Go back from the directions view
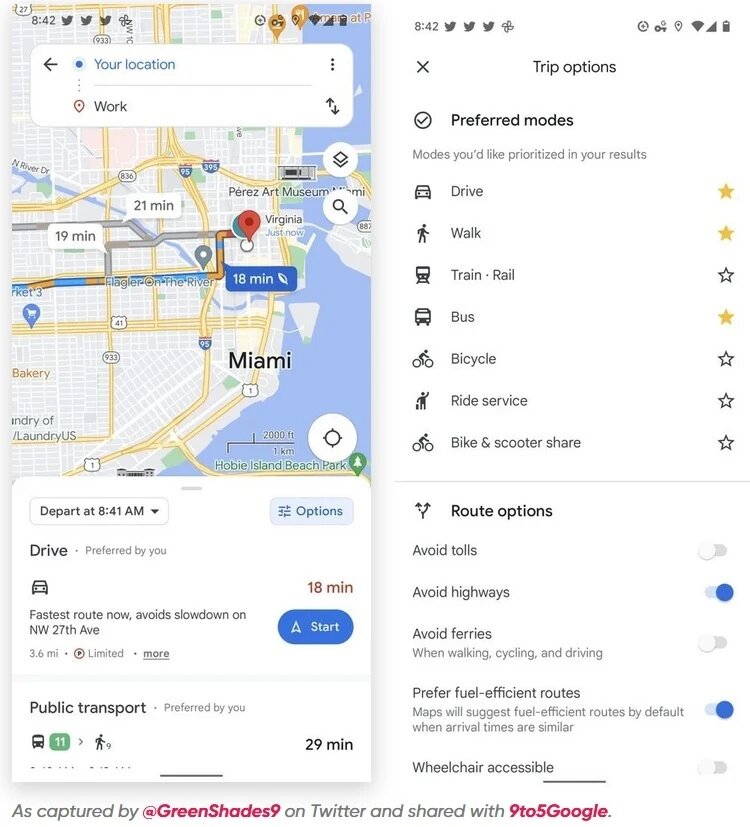 51,65
